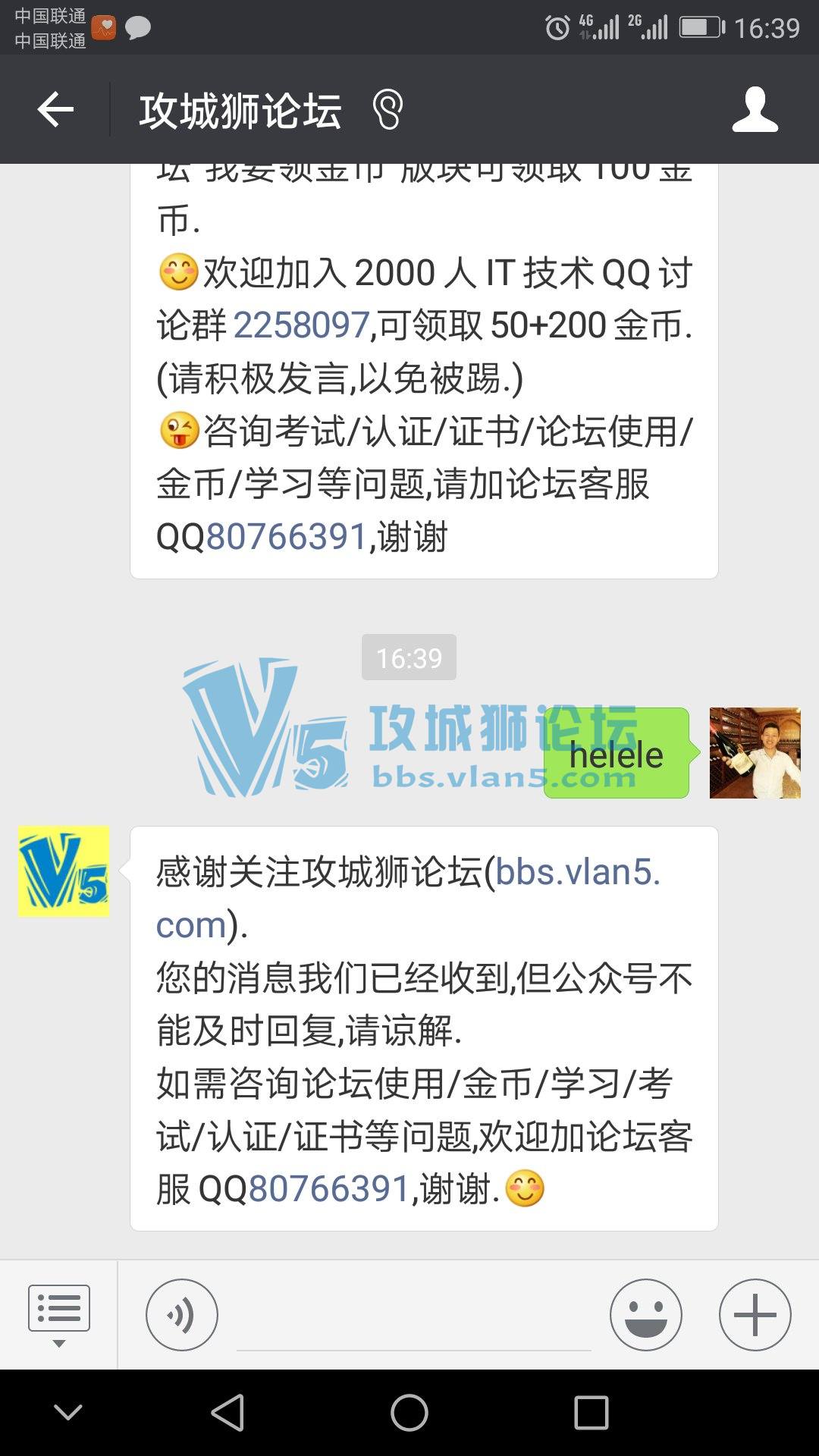Open the recent apps overview

click(x=591, y=1413)
